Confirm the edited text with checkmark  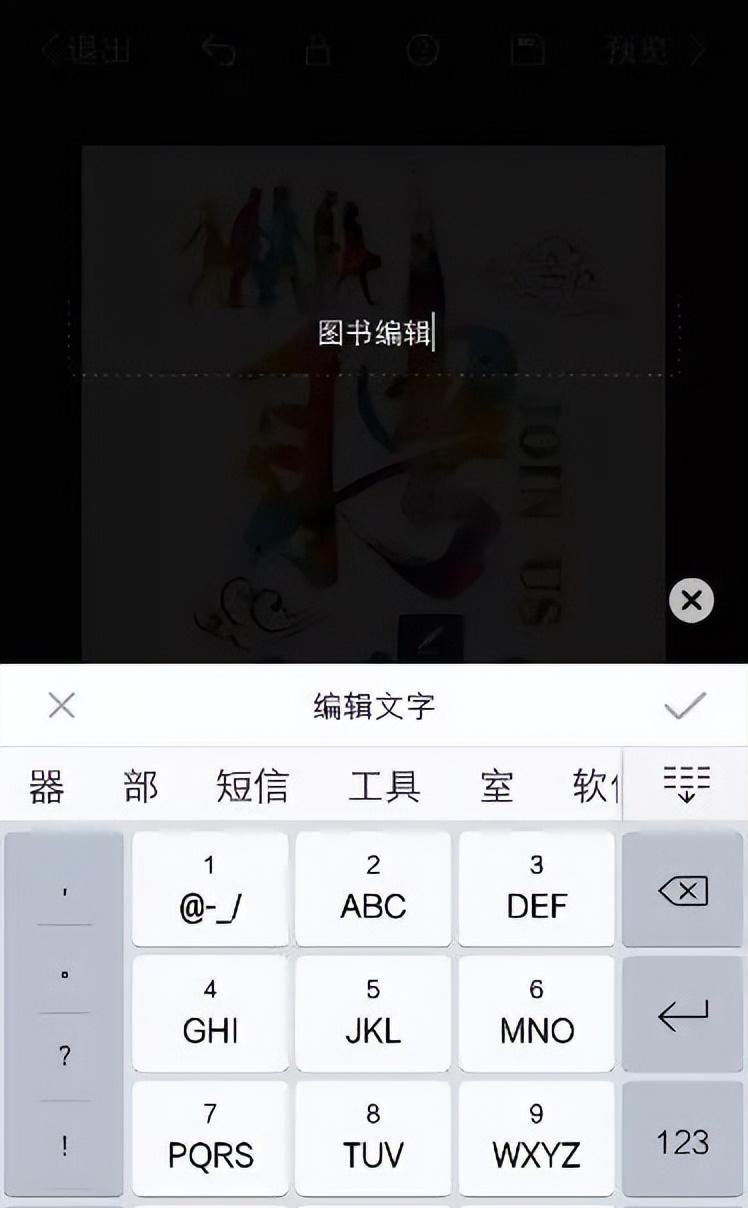tap(685, 706)
